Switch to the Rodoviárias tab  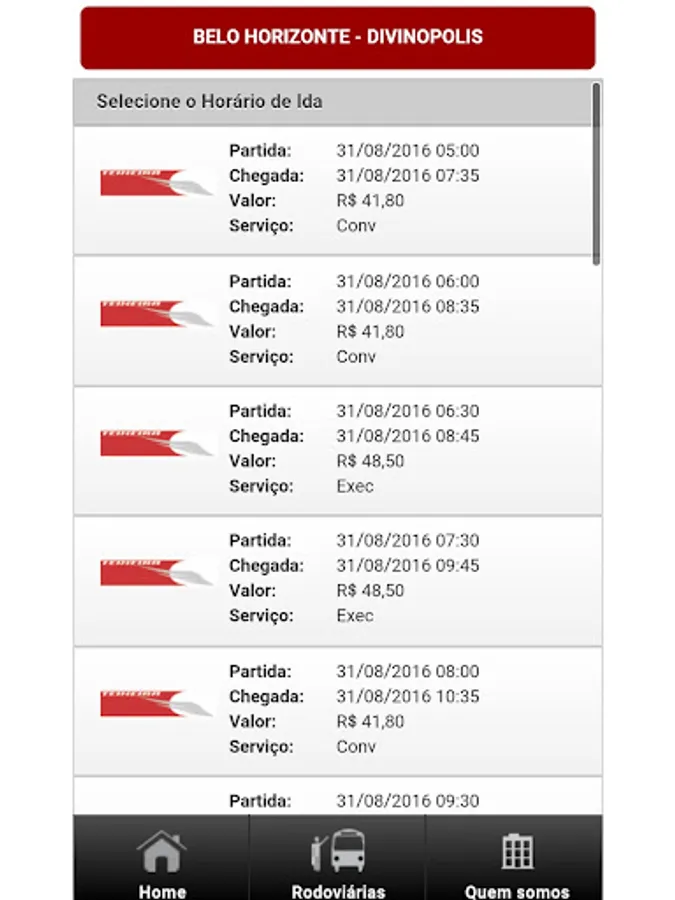coord(338,862)
